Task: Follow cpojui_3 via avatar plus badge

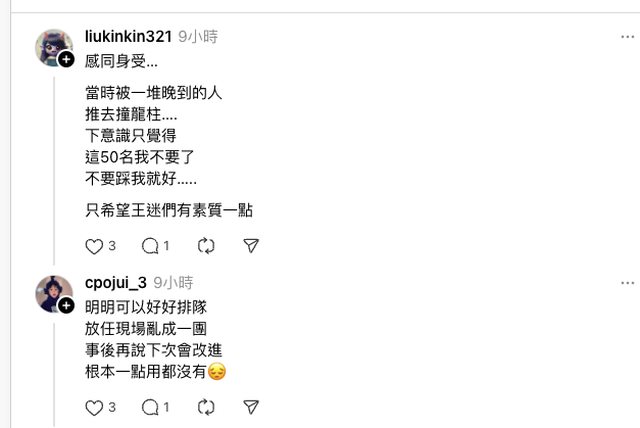Action: (66, 305)
